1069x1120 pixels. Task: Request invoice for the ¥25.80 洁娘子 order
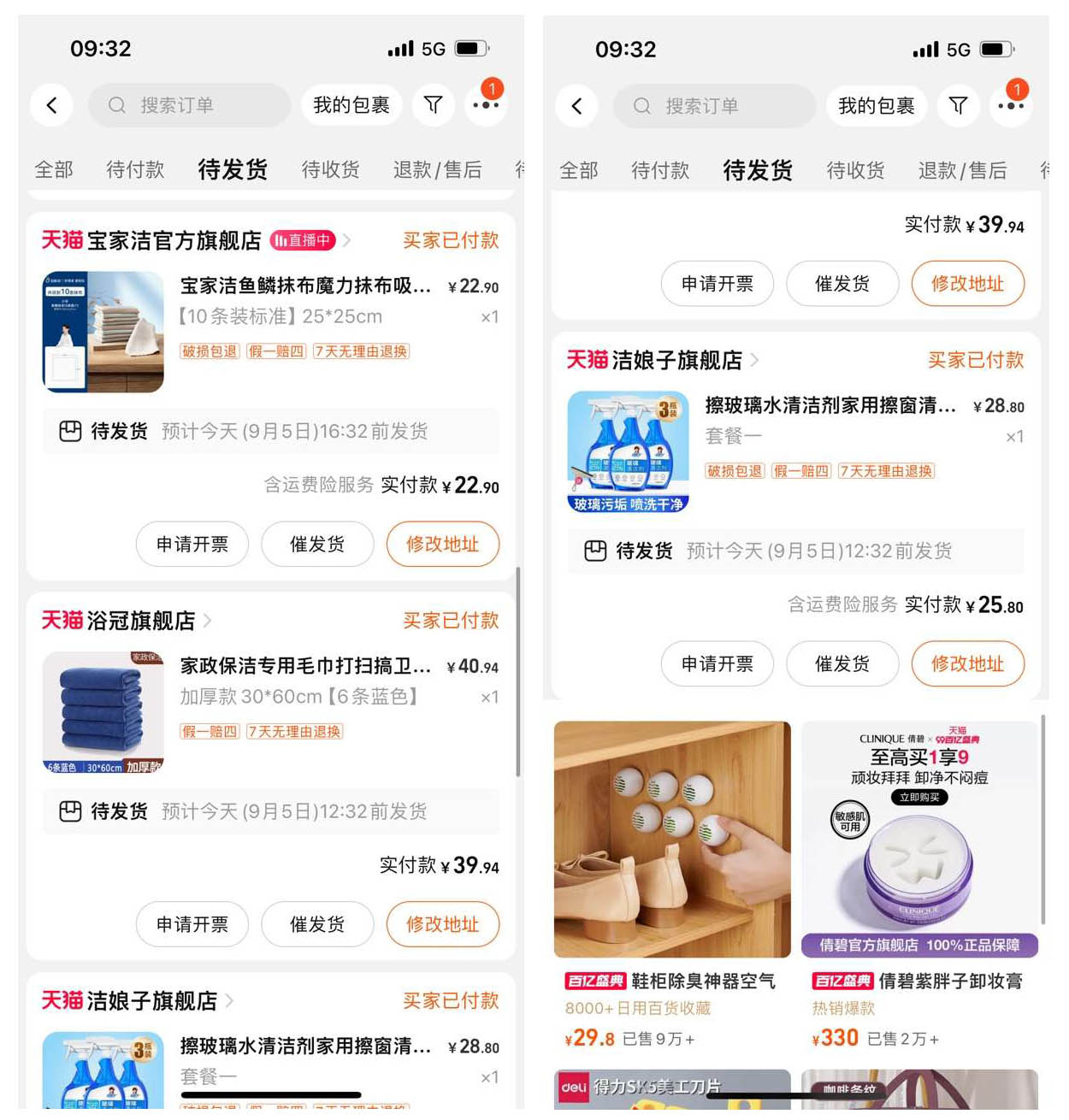click(x=717, y=664)
